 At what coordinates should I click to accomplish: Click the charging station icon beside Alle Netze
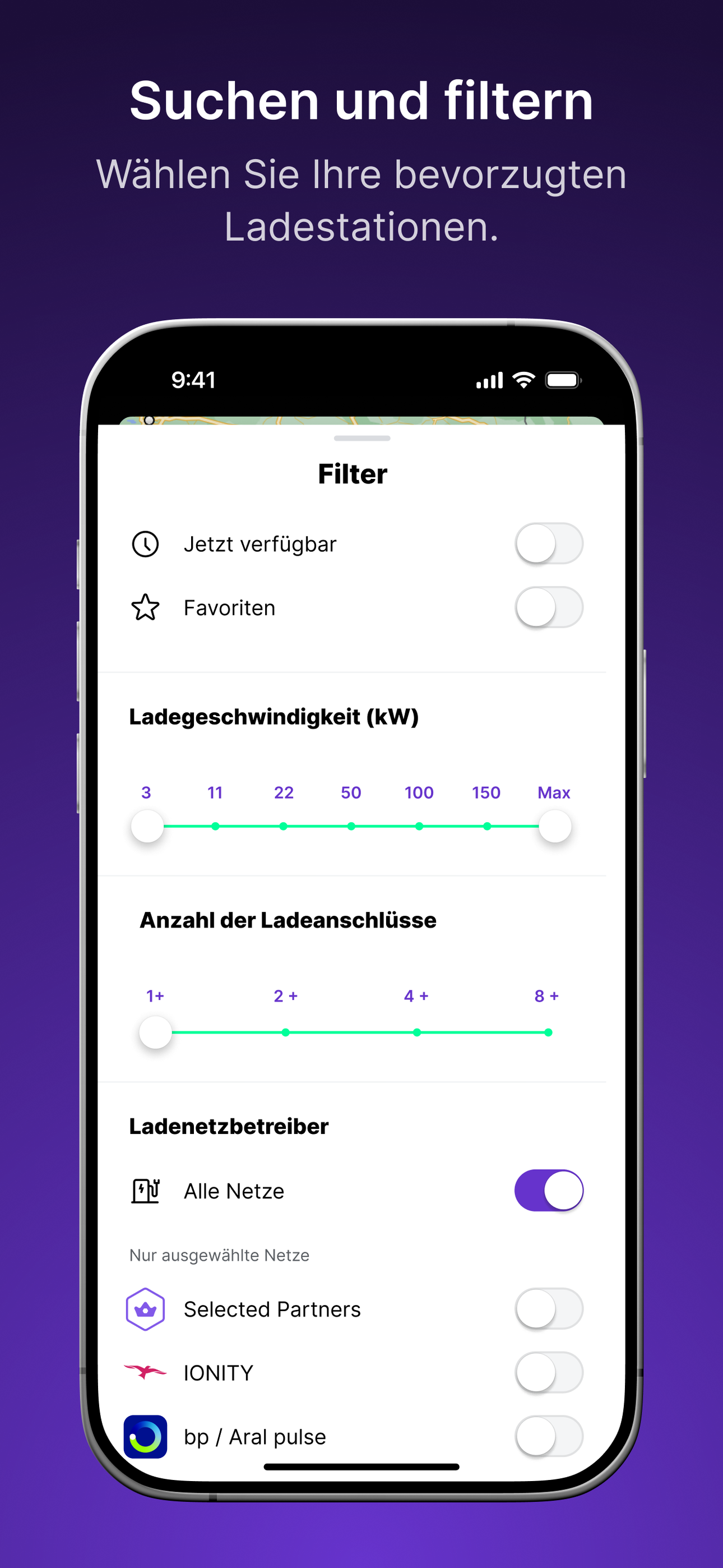click(x=146, y=1191)
